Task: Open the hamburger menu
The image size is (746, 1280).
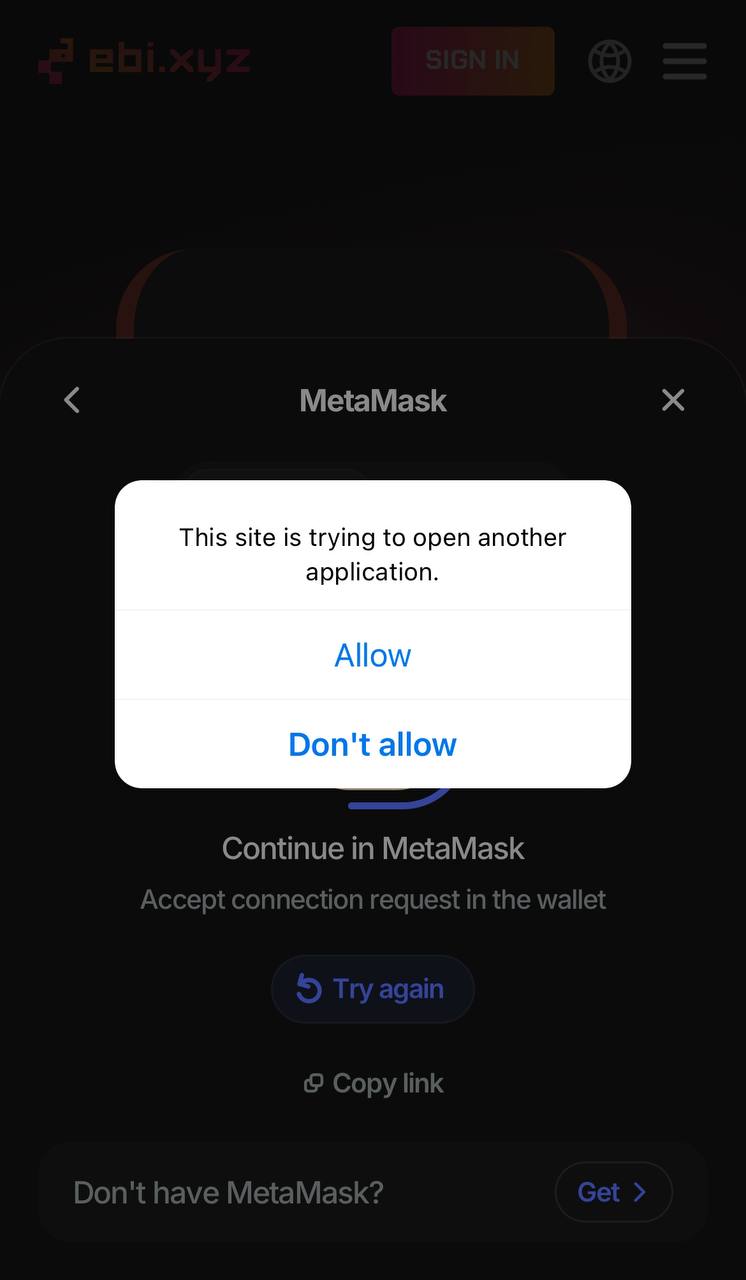Action: 685,61
